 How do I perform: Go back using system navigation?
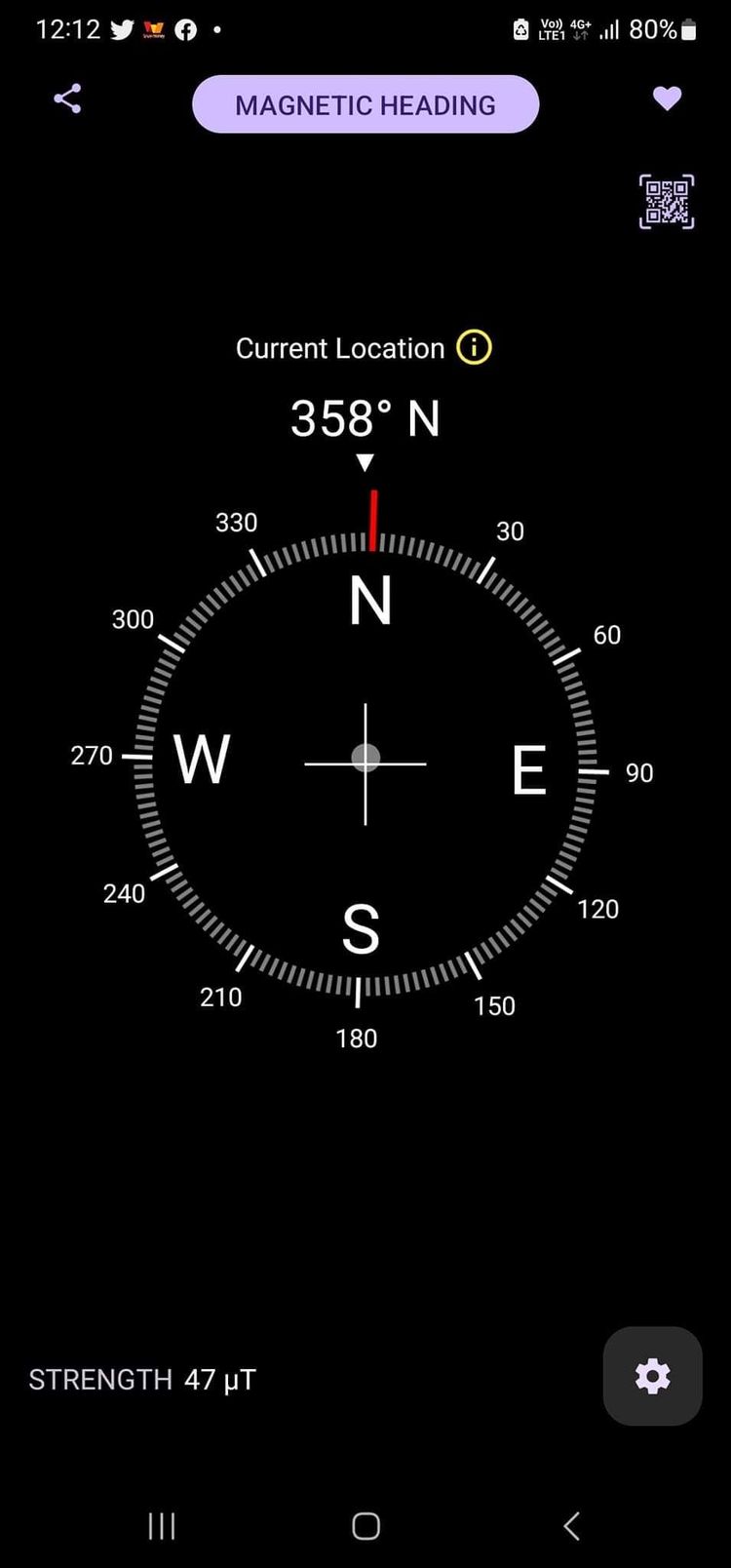click(572, 1525)
